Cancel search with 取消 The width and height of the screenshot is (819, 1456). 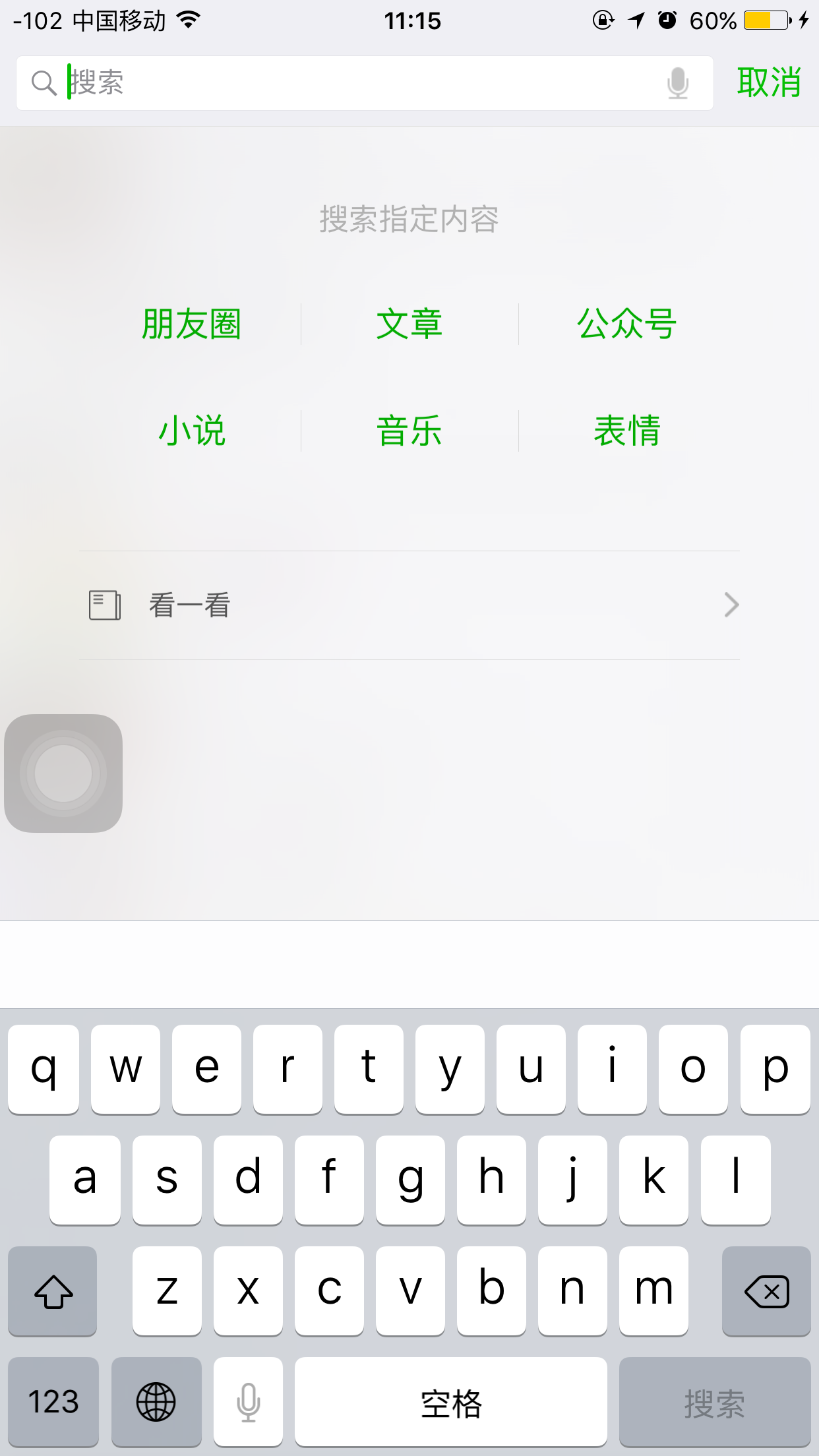(x=768, y=83)
